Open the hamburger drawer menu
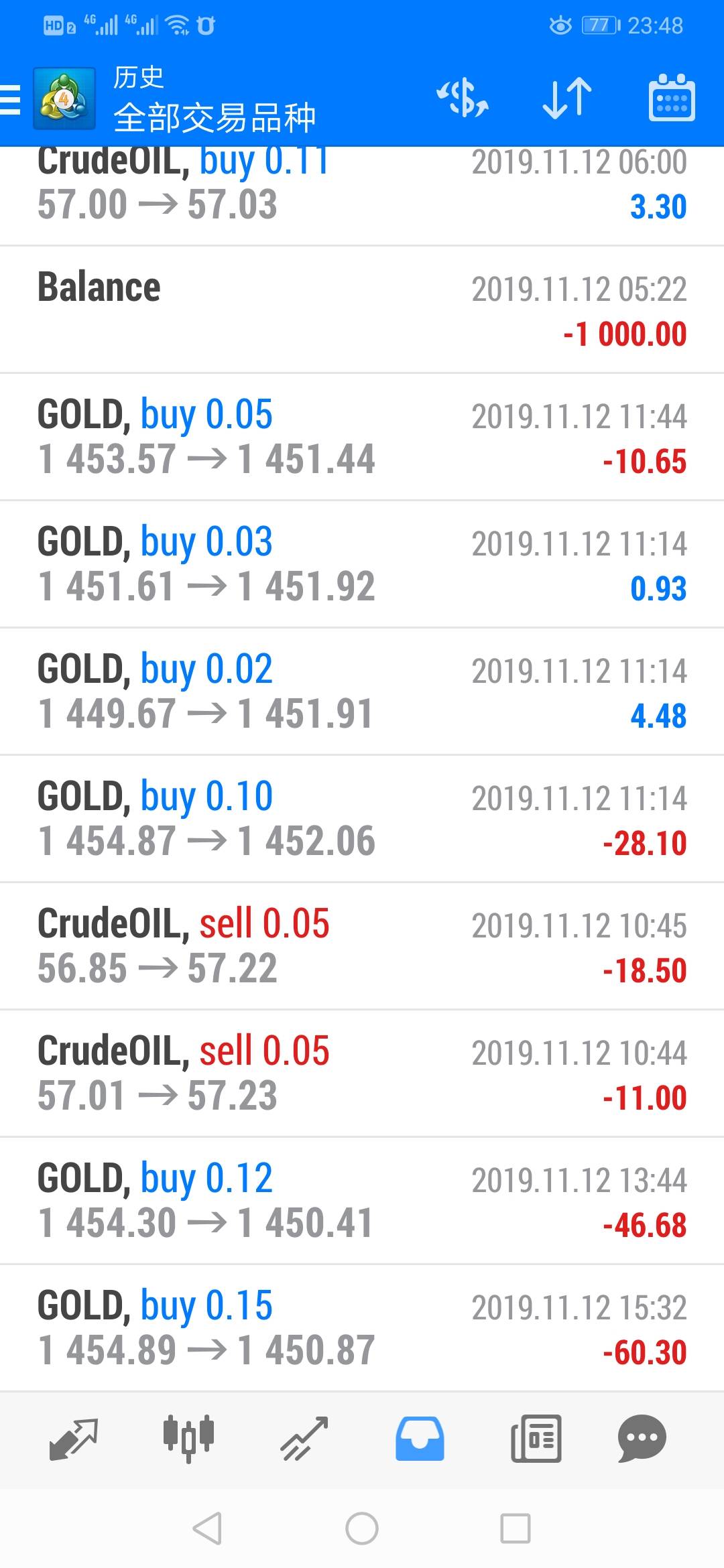 tap(11, 101)
